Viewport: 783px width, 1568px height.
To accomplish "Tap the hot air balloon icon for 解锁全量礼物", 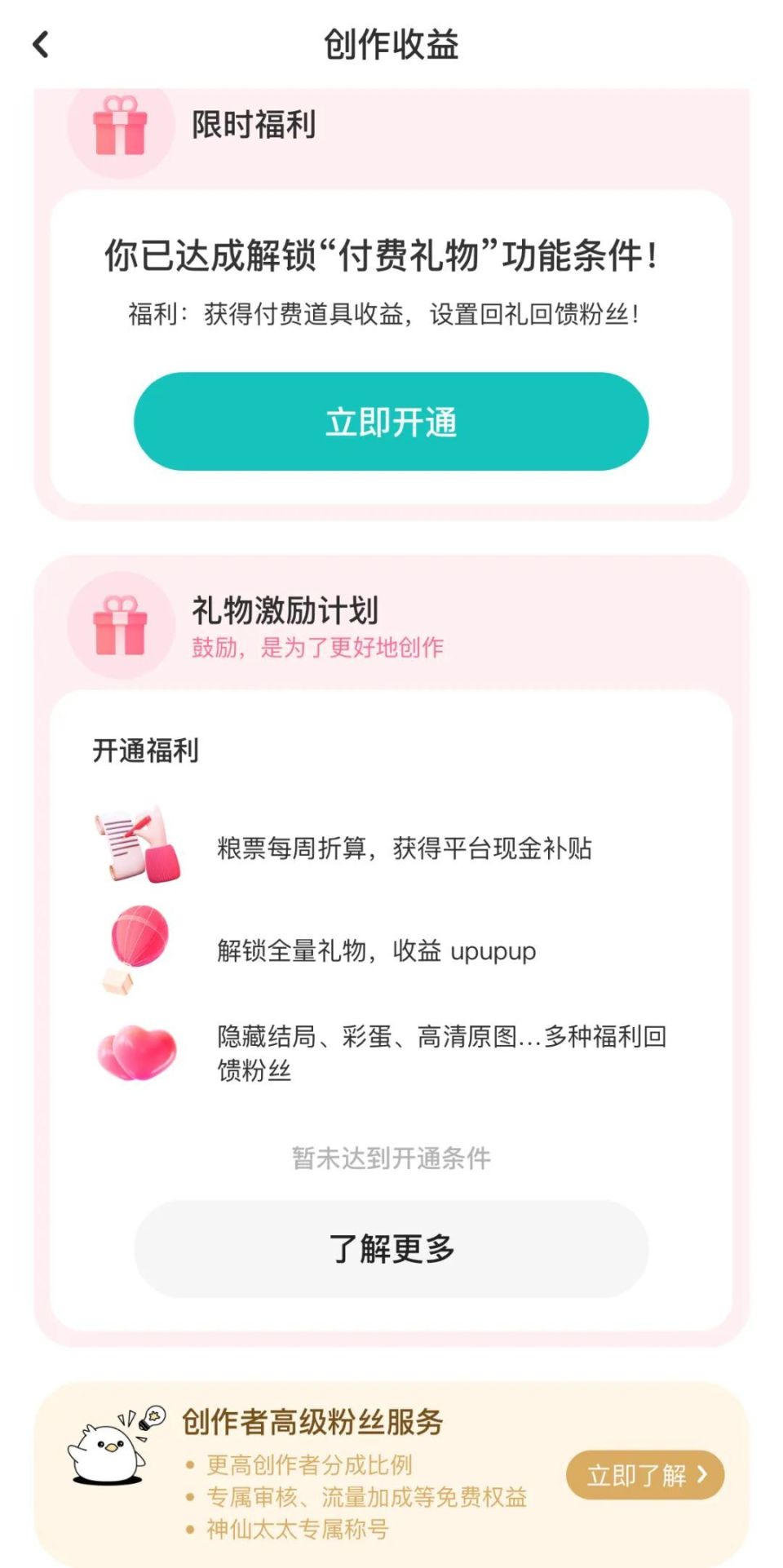I will click(x=139, y=946).
